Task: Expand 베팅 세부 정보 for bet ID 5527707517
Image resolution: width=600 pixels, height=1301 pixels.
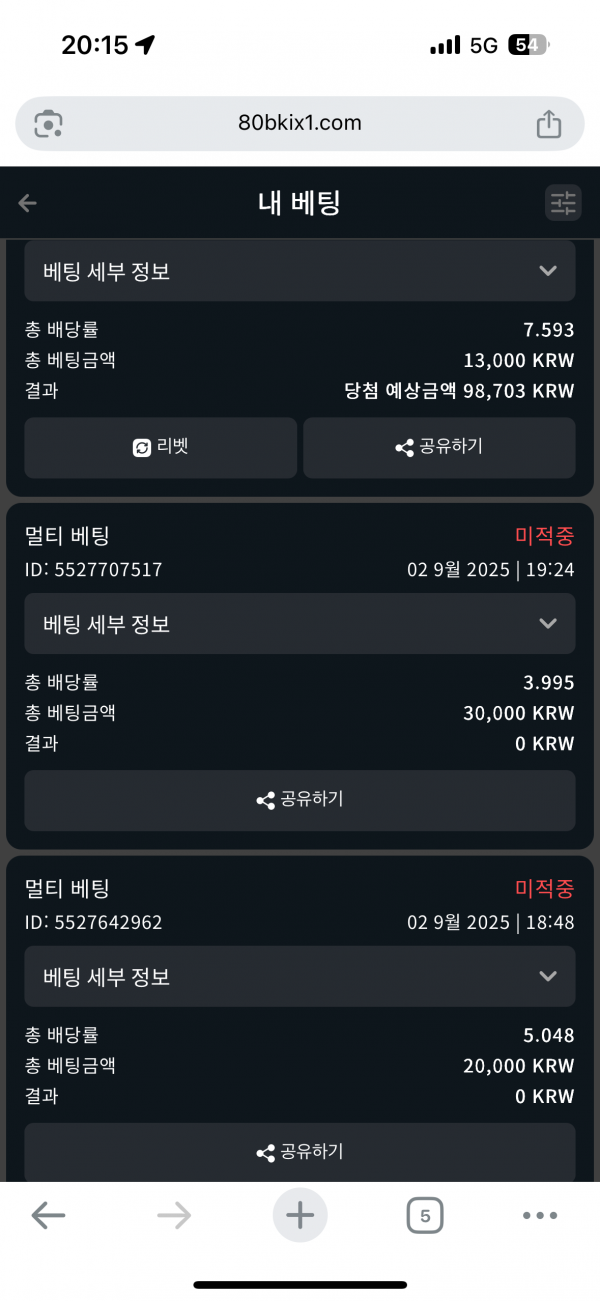Action: point(300,624)
